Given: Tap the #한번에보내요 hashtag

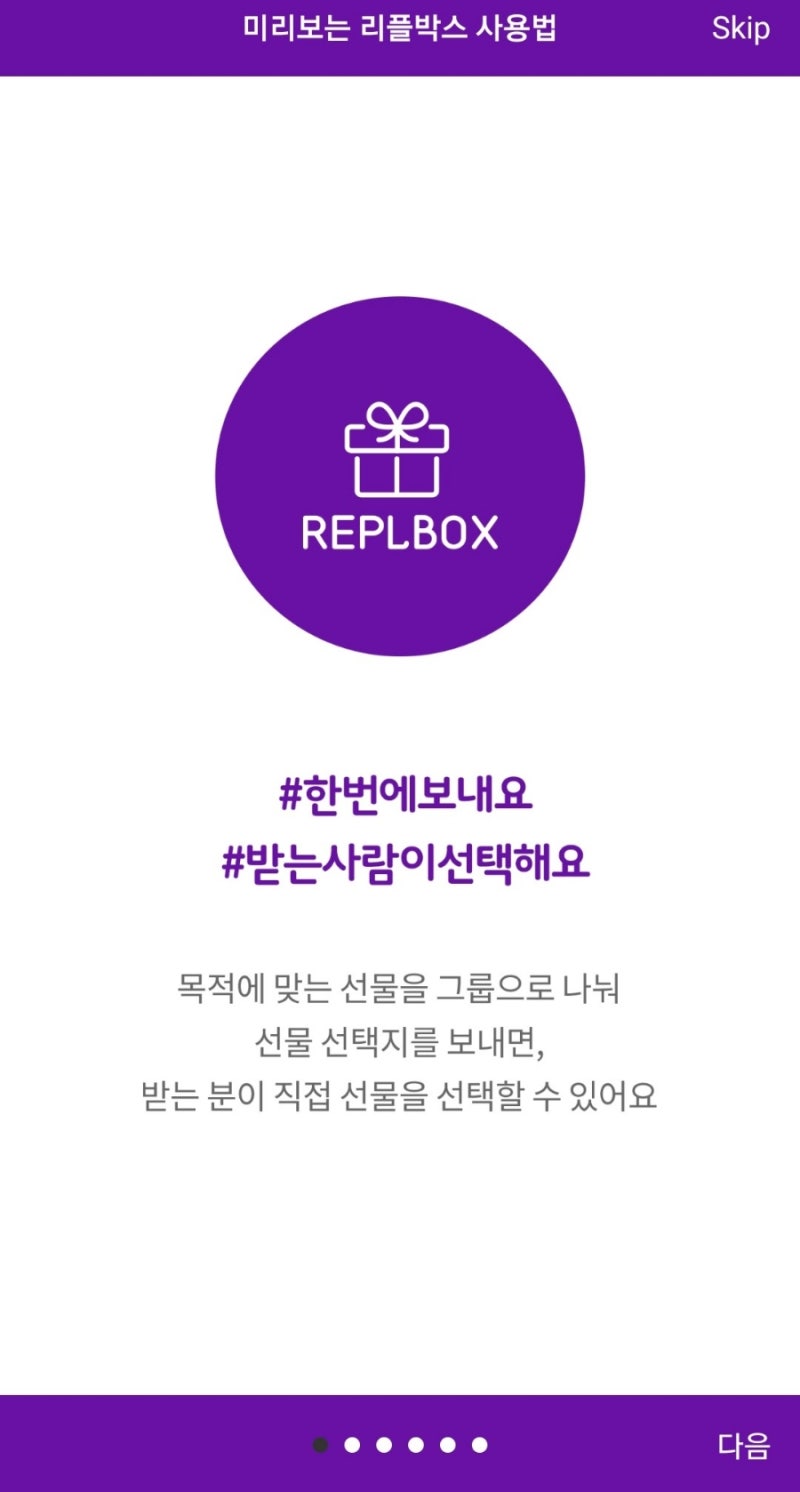Looking at the screenshot, I should point(400,794).
